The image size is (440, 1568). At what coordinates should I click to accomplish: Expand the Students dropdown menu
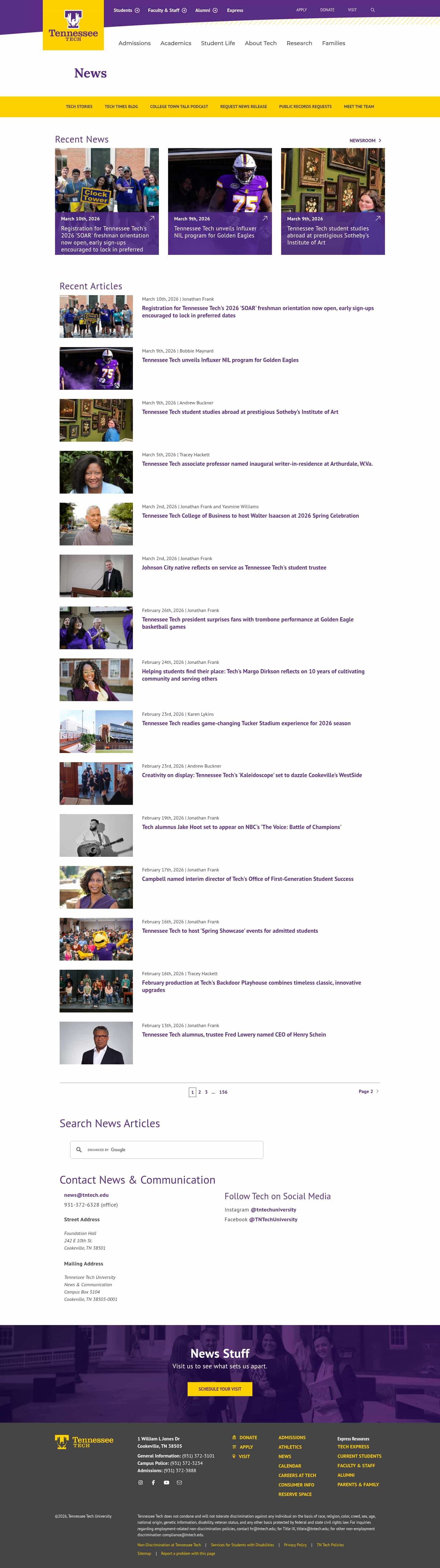click(126, 10)
